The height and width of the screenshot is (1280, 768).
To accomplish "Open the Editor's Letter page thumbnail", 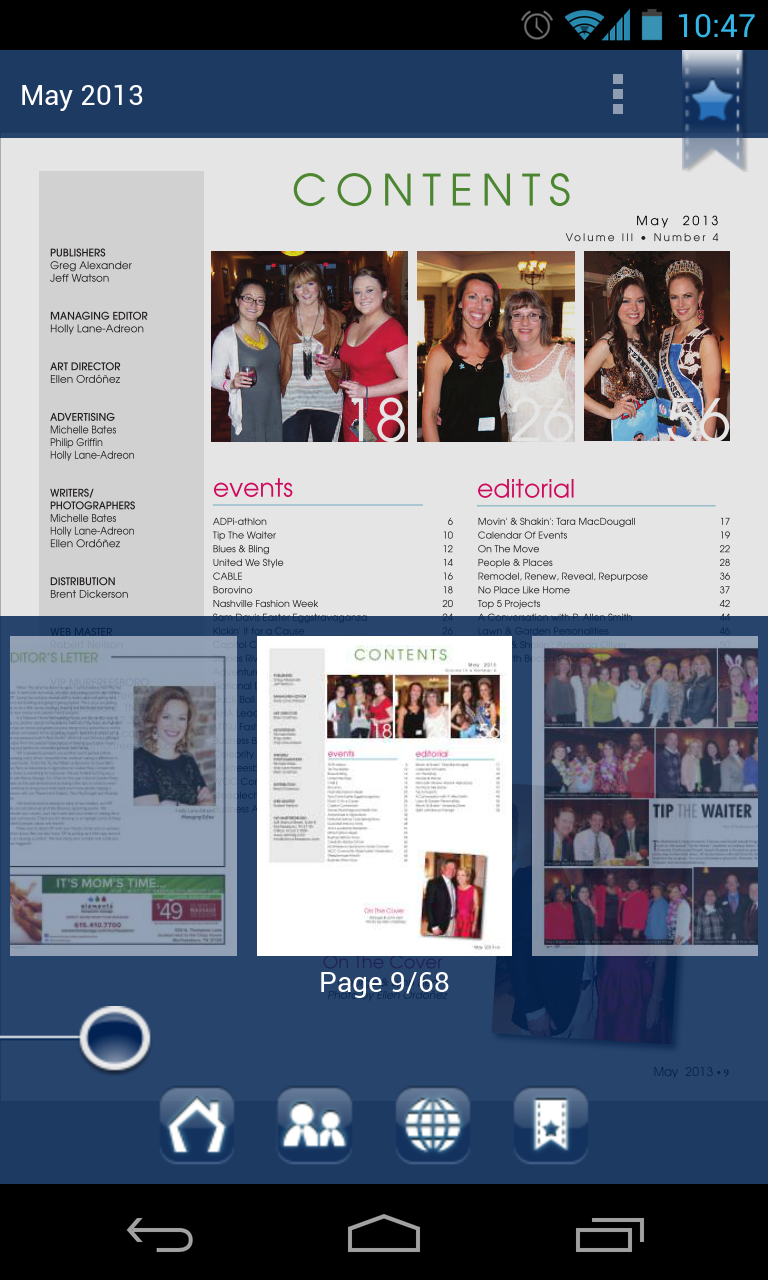I will tap(123, 796).
